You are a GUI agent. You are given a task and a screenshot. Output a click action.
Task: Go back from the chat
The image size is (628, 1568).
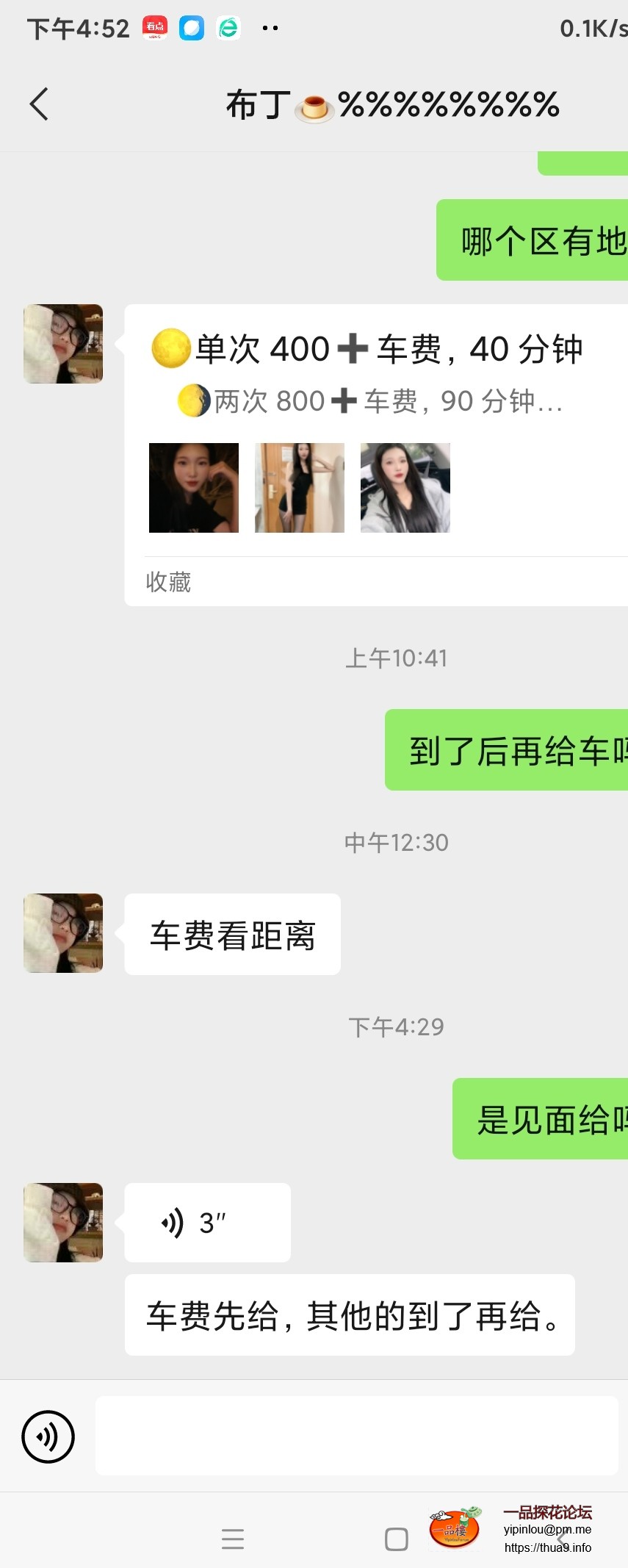[x=40, y=104]
